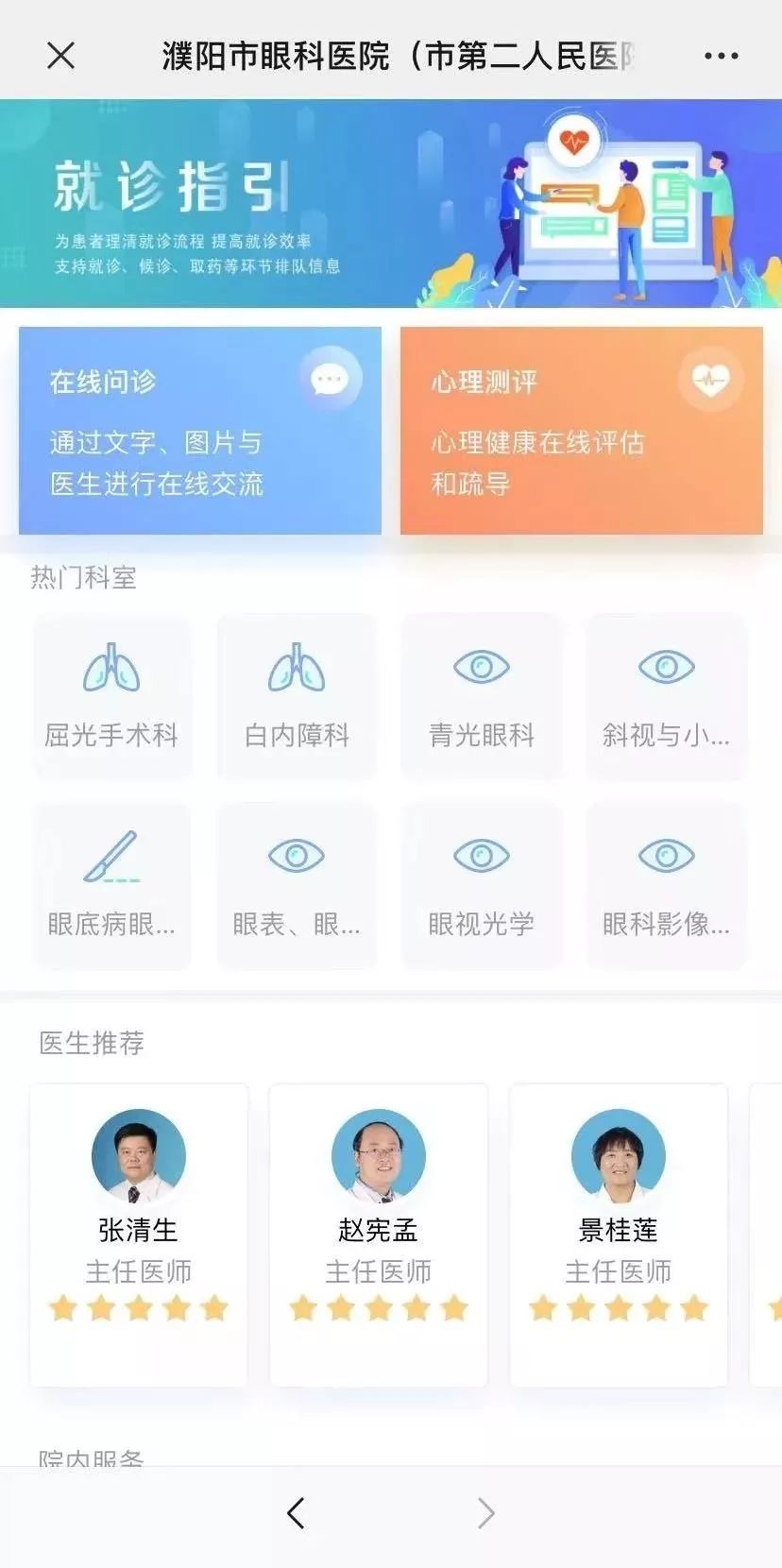The image size is (782, 1568).
Task: Go back with the bottom left arrow
Action: pos(296,1513)
